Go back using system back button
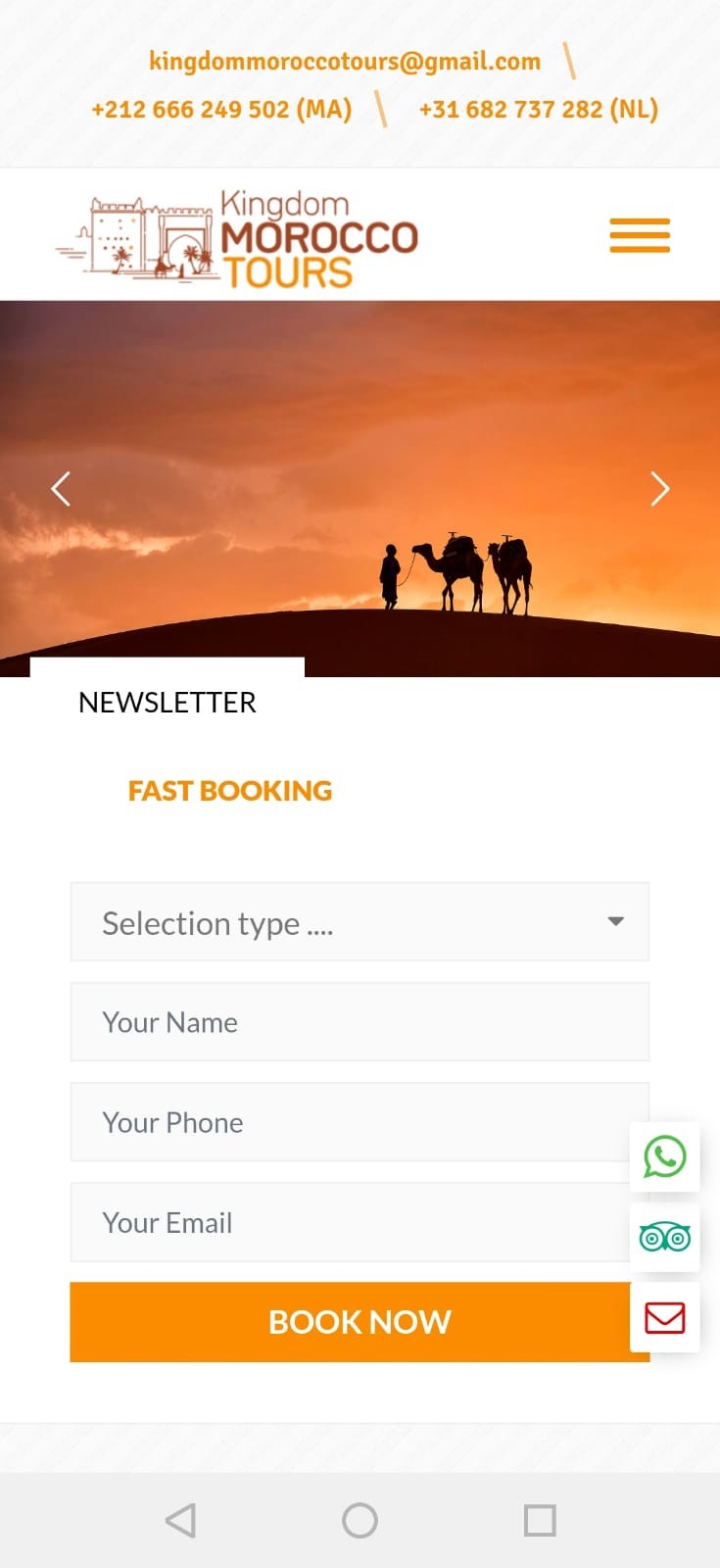Image resolution: width=720 pixels, height=1568 pixels. click(x=180, y=1521)
